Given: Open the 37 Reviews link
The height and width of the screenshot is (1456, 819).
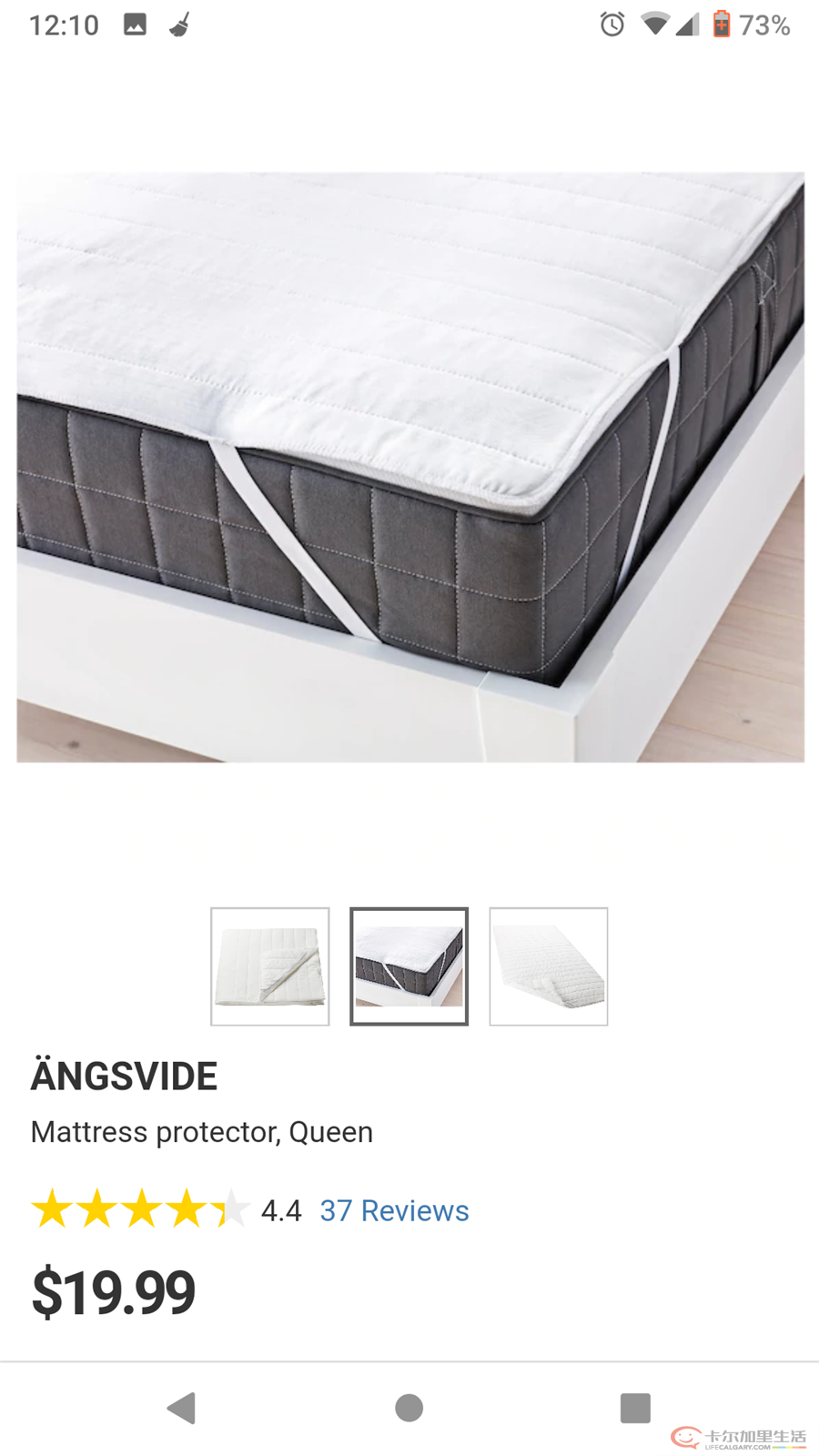Looking at the screenshot, I should pyautogui.click(x=394, y=1210).
